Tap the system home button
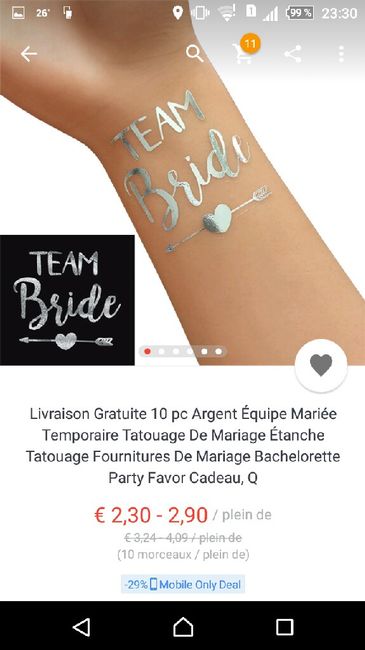The image size is (365, 650). 183,626
